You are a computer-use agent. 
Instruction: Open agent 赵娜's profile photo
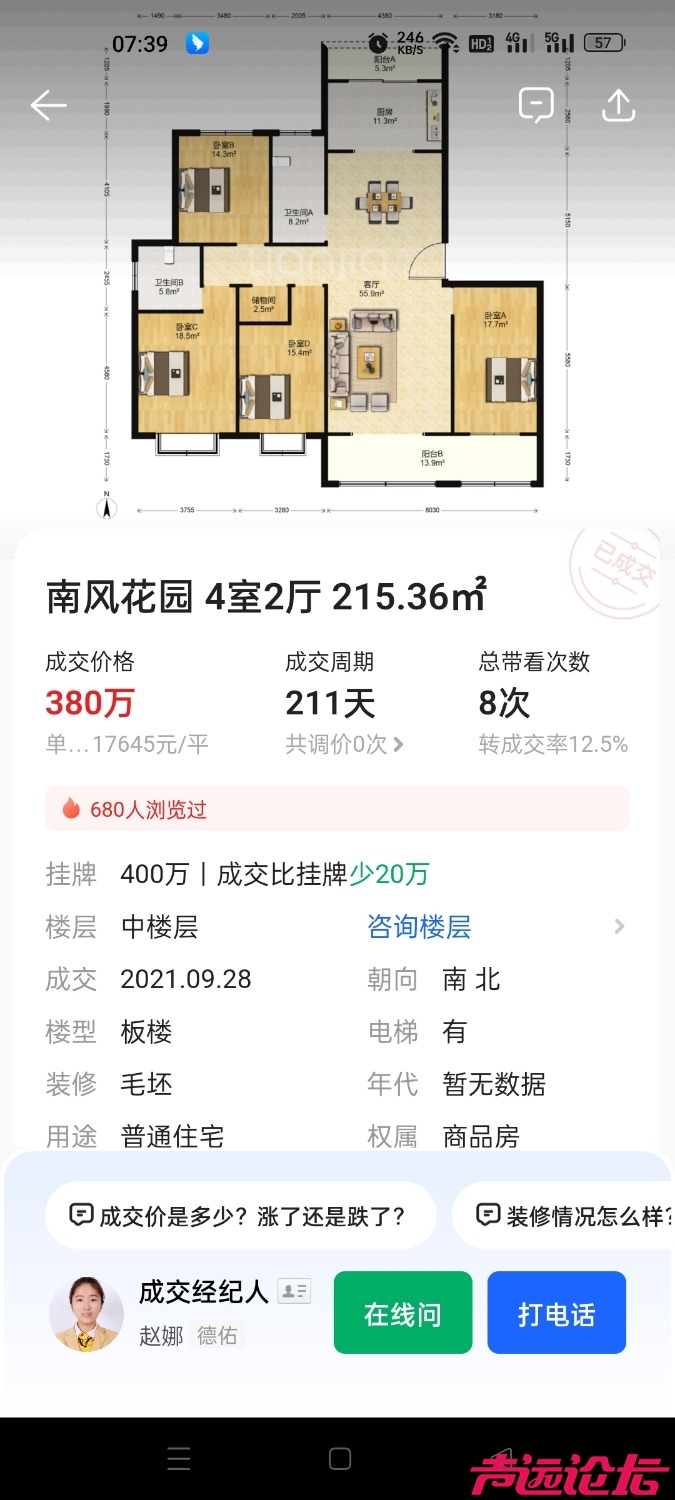click(87, 1314)
